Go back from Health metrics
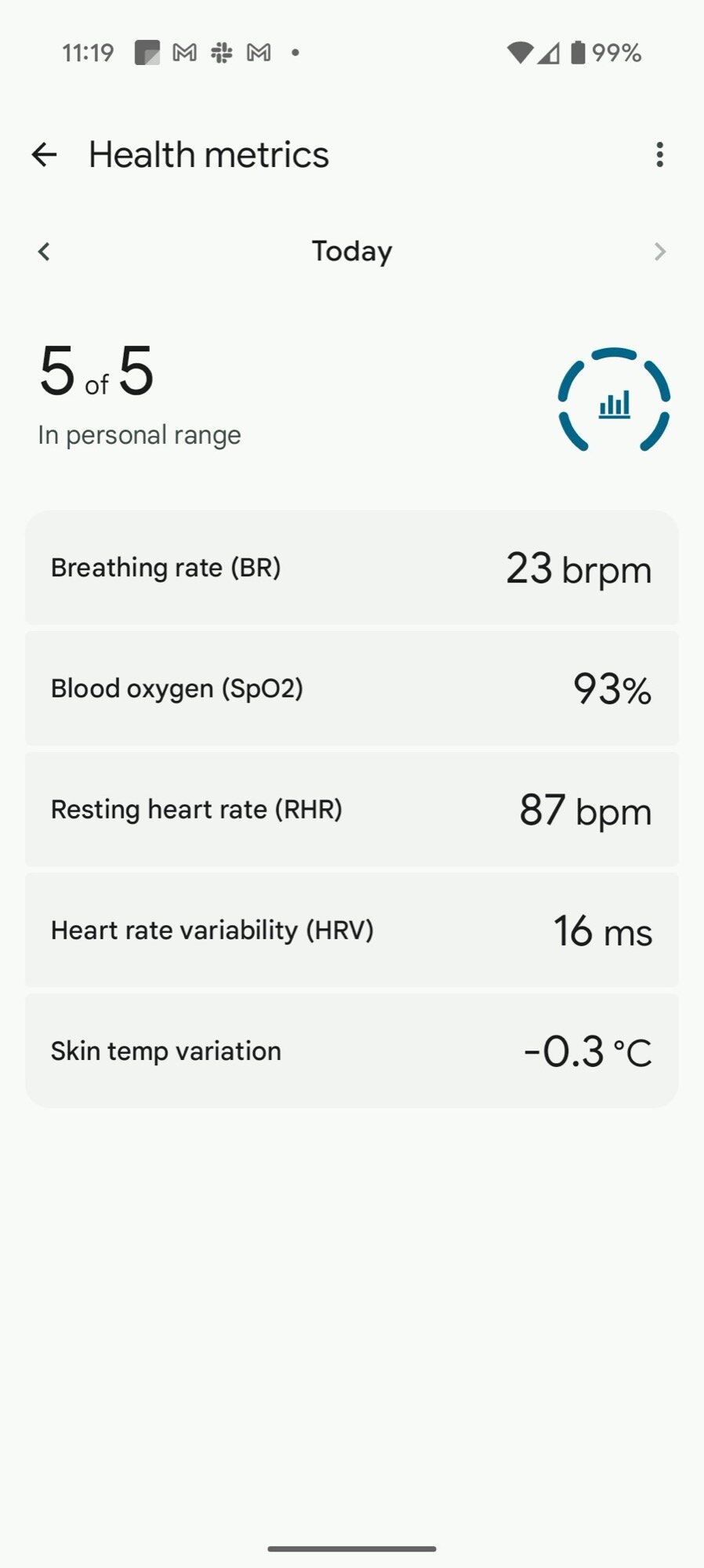 (45, 154)
